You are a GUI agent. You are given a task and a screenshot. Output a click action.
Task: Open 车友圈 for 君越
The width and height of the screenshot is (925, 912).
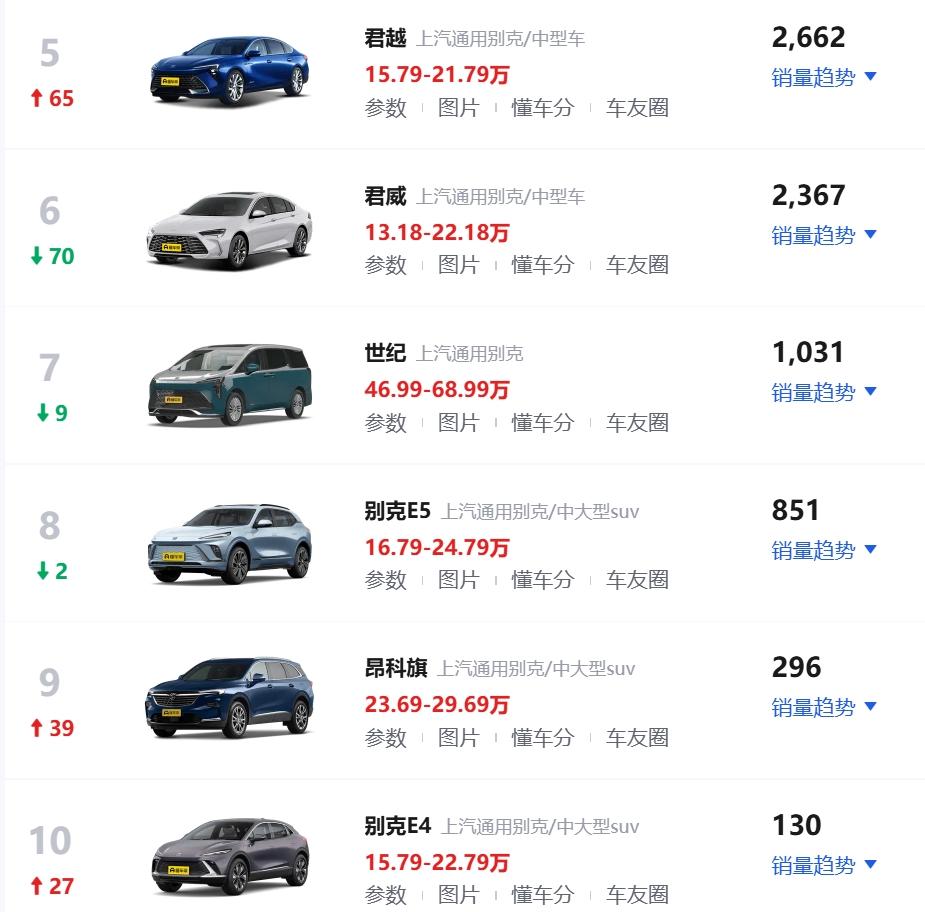(x=636, y=108)
